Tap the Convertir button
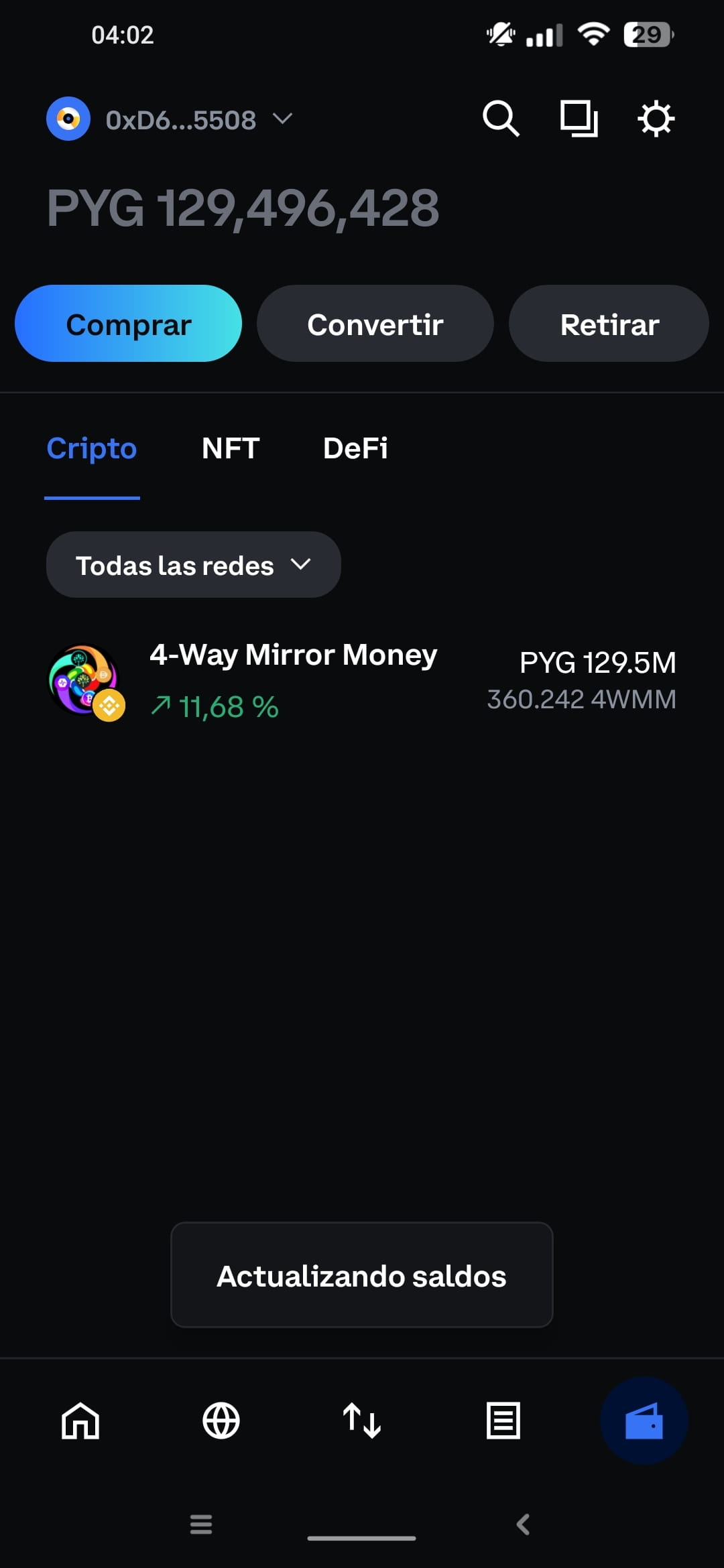 click(x=375, y=324)
